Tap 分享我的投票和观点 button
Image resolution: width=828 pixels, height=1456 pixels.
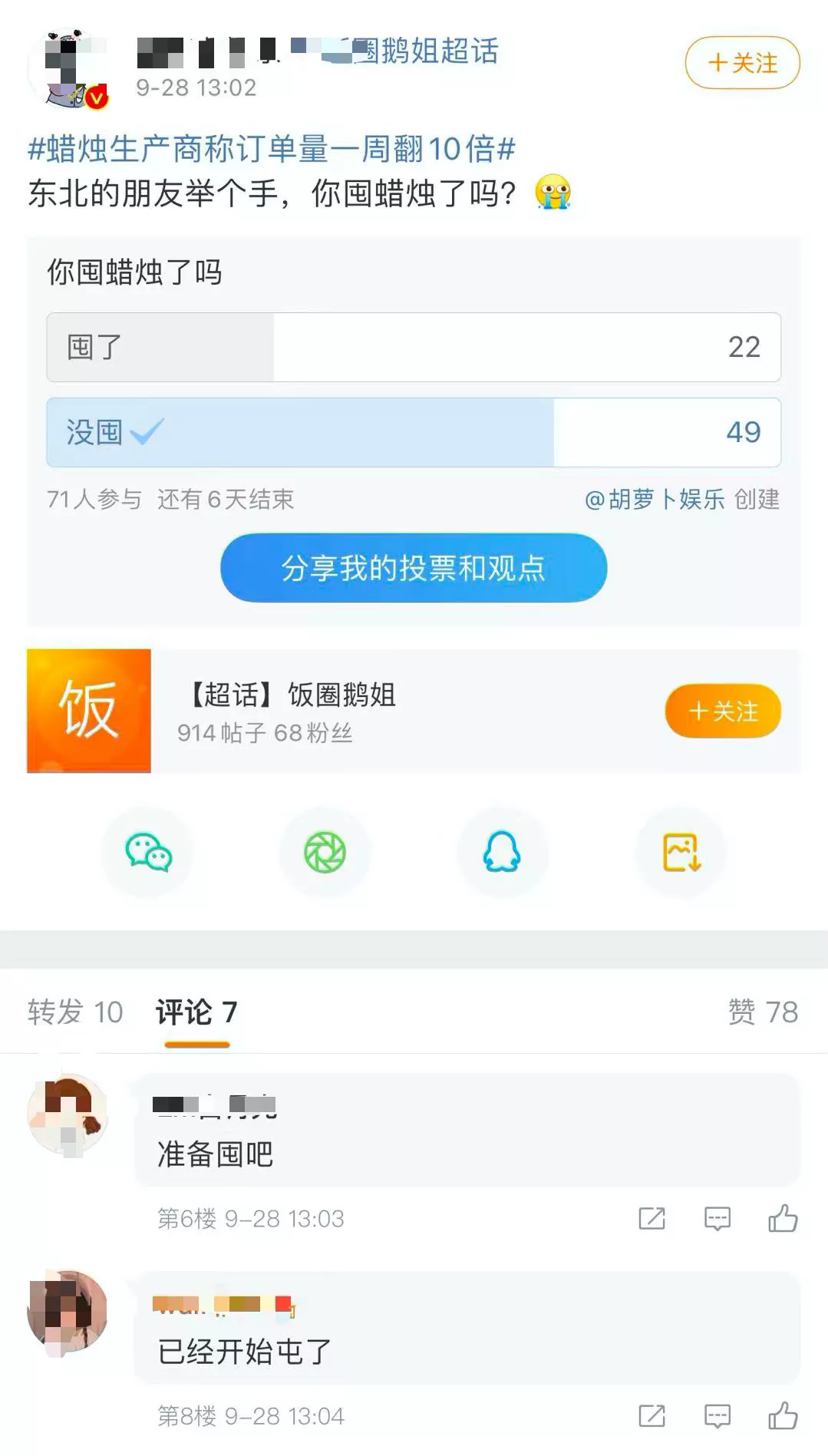(413, 568)
